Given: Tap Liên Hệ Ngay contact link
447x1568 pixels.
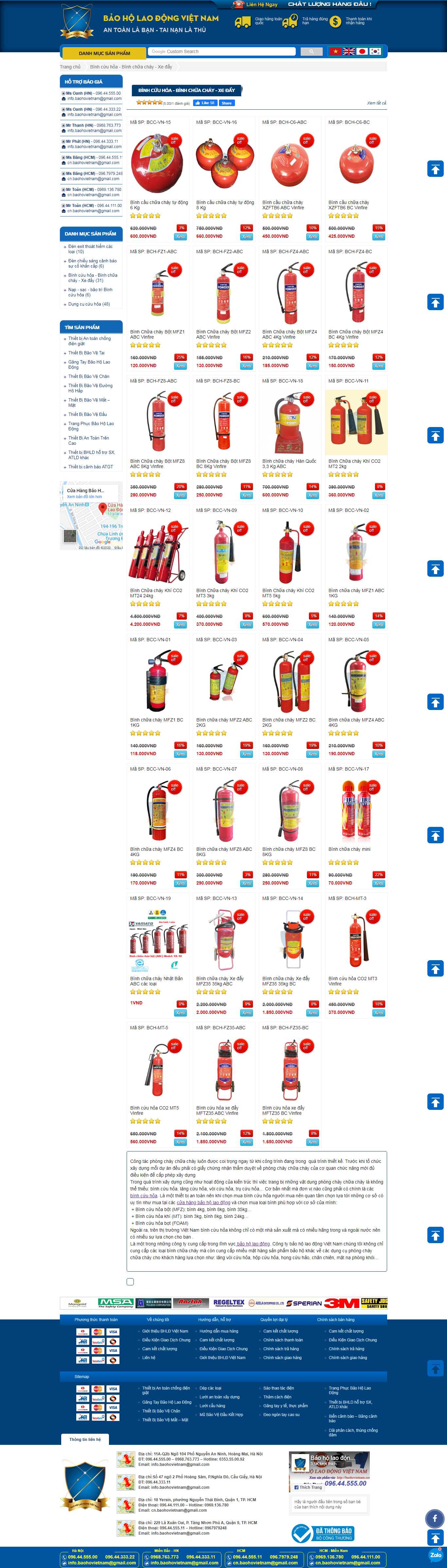Looking at the screenshot, I should pos(261,4).
